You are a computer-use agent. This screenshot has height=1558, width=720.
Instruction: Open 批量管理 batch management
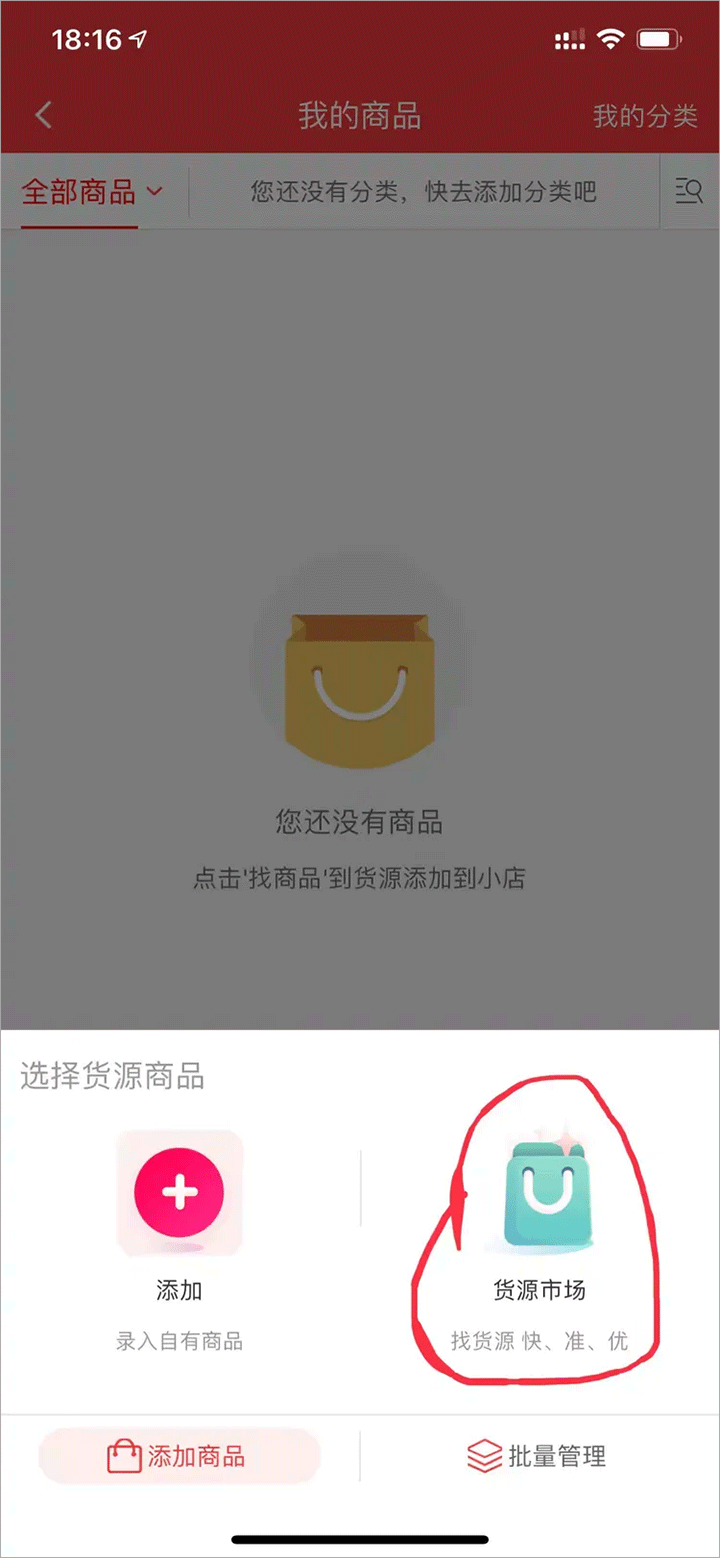tap(538, 1456)
